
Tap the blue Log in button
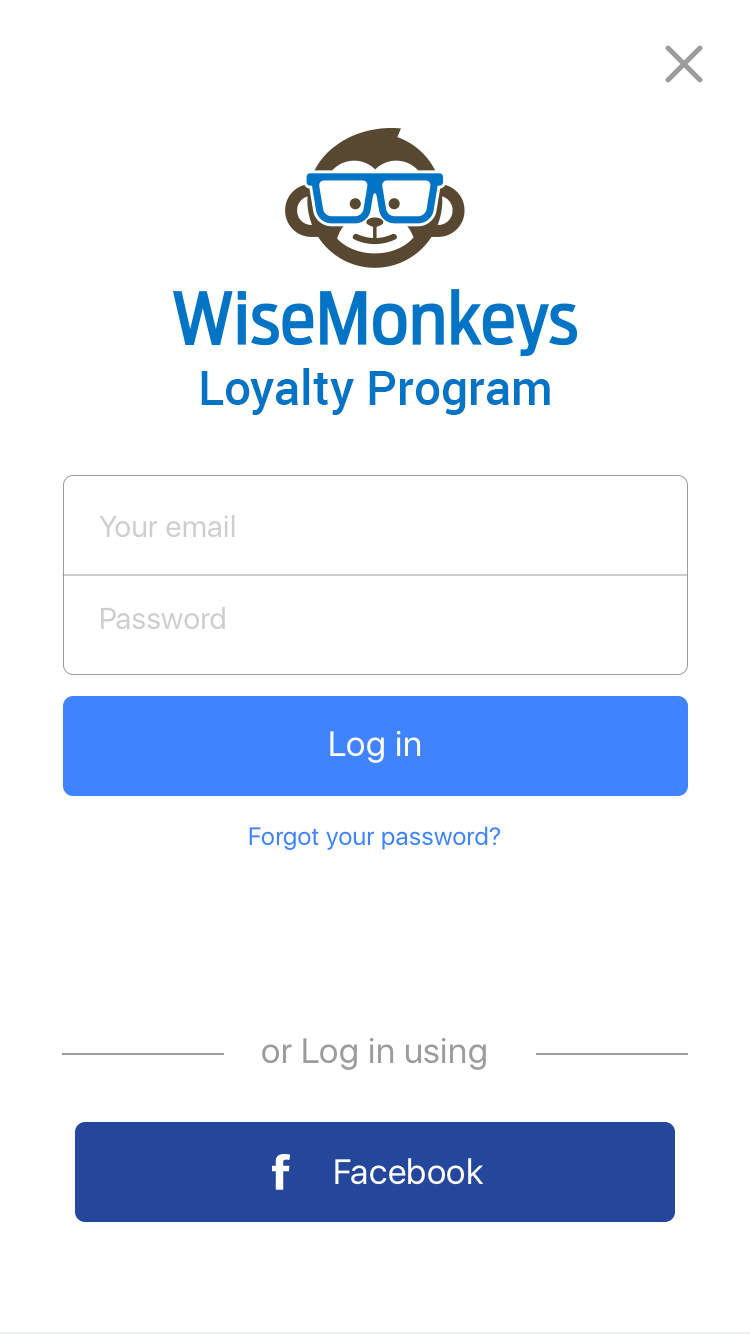click(375, 746)
